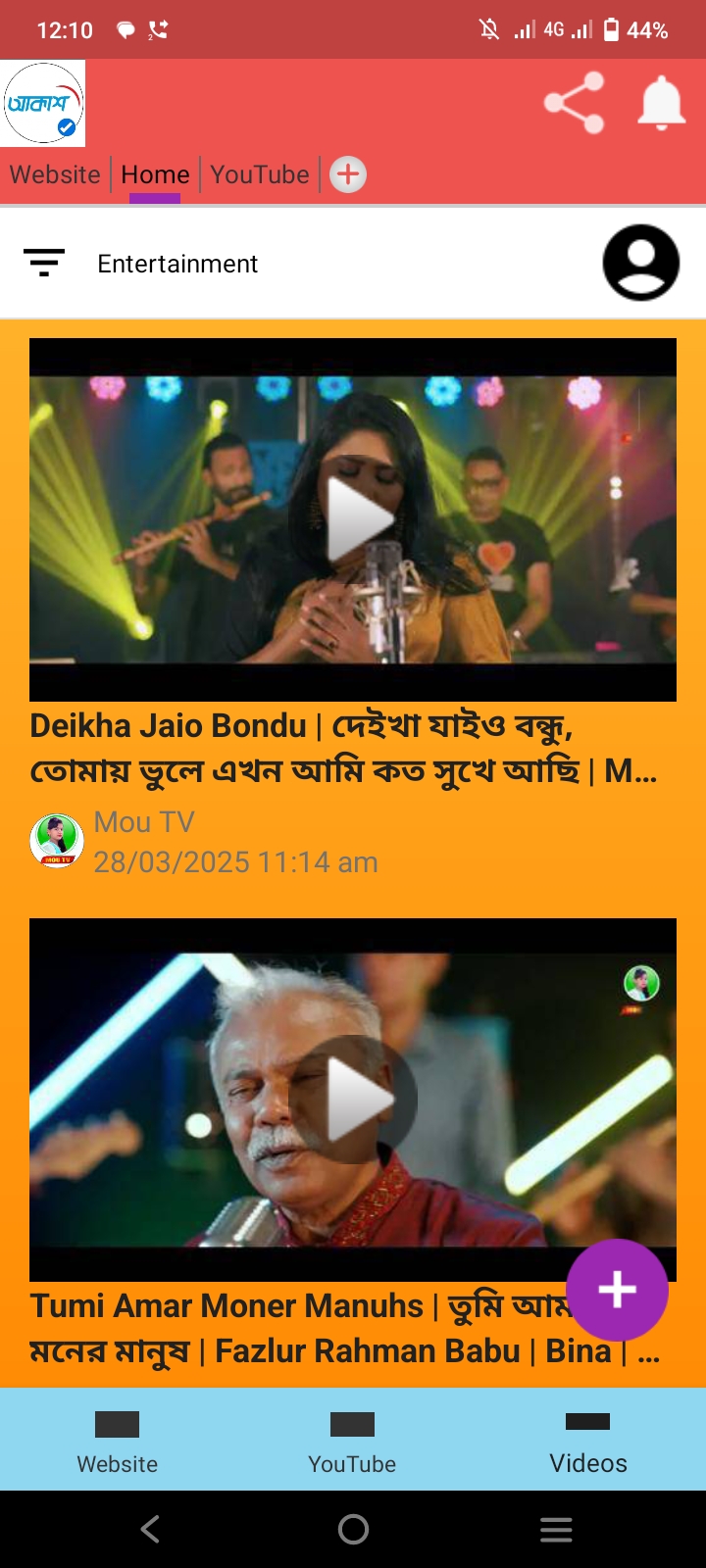
Task: Play the Deikha Jaio Bondu video
Action: pyautogui.click(x=353, y=519)
